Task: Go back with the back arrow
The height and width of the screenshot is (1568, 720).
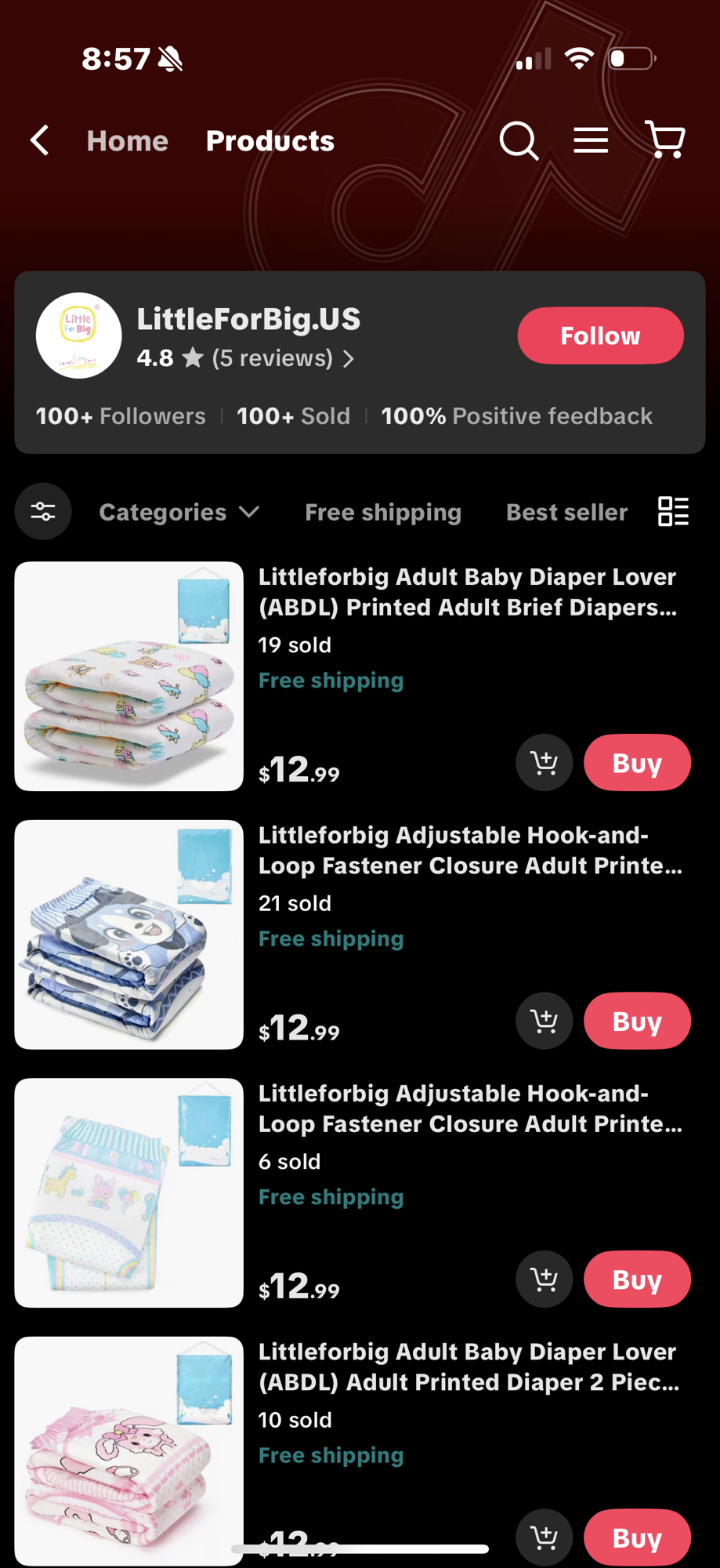Action: point(40,141)
